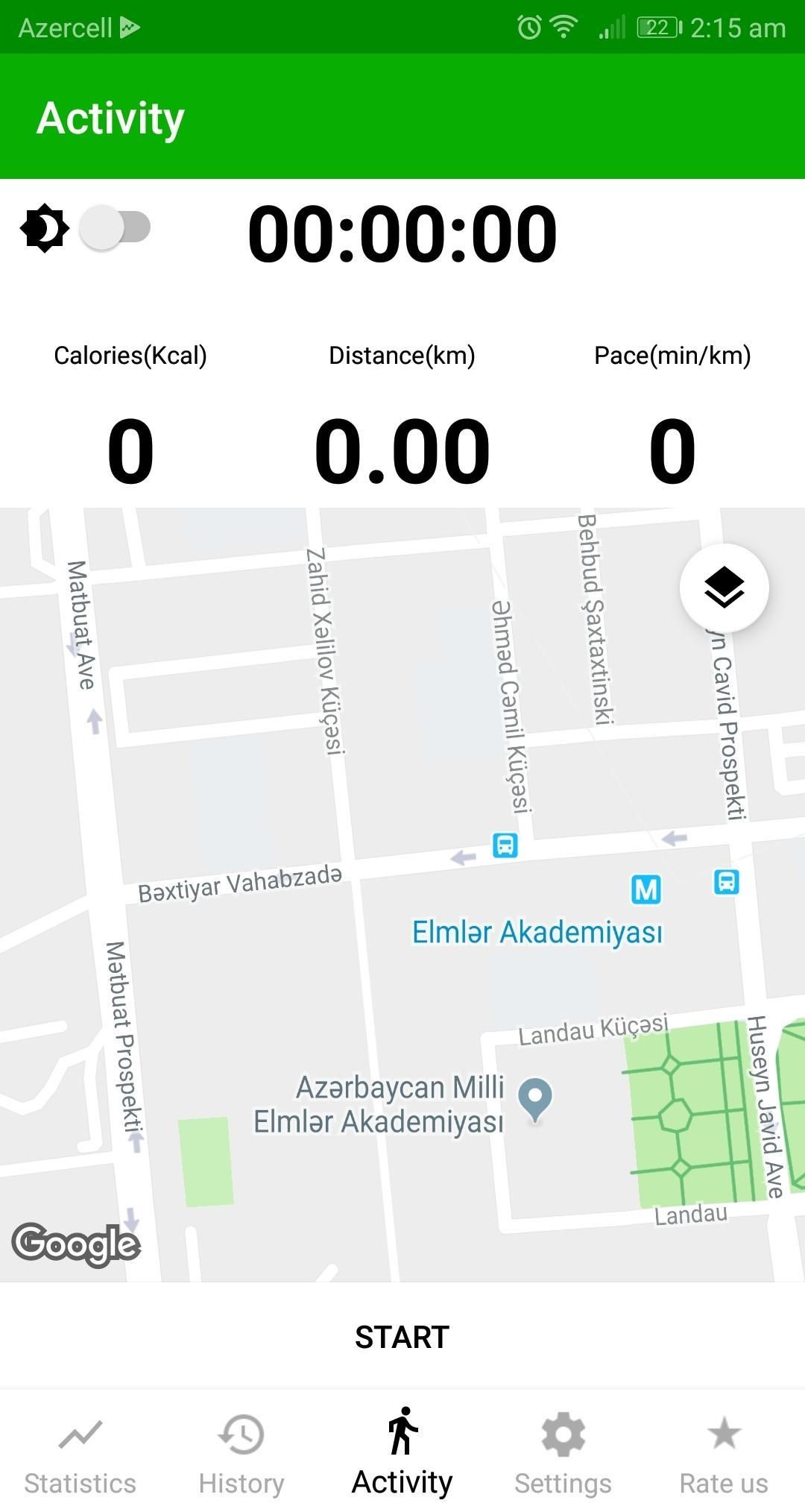Viewport: 805px width, 1512px height.
Task: Select the Activity tab
Action: (402, 1452)
